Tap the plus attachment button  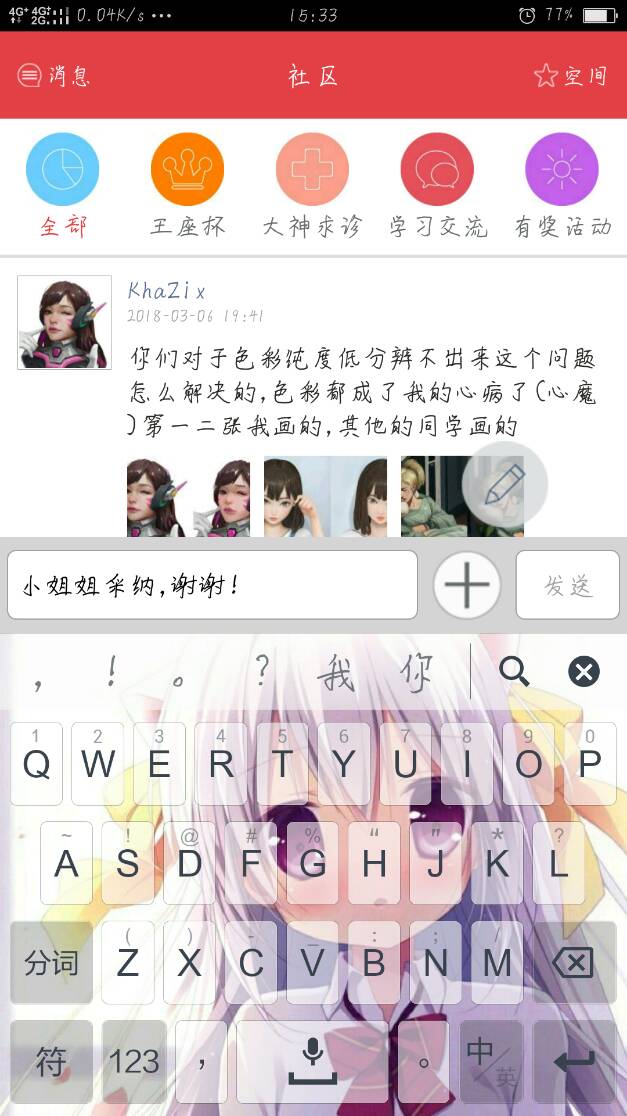click(x=467, y=585)
